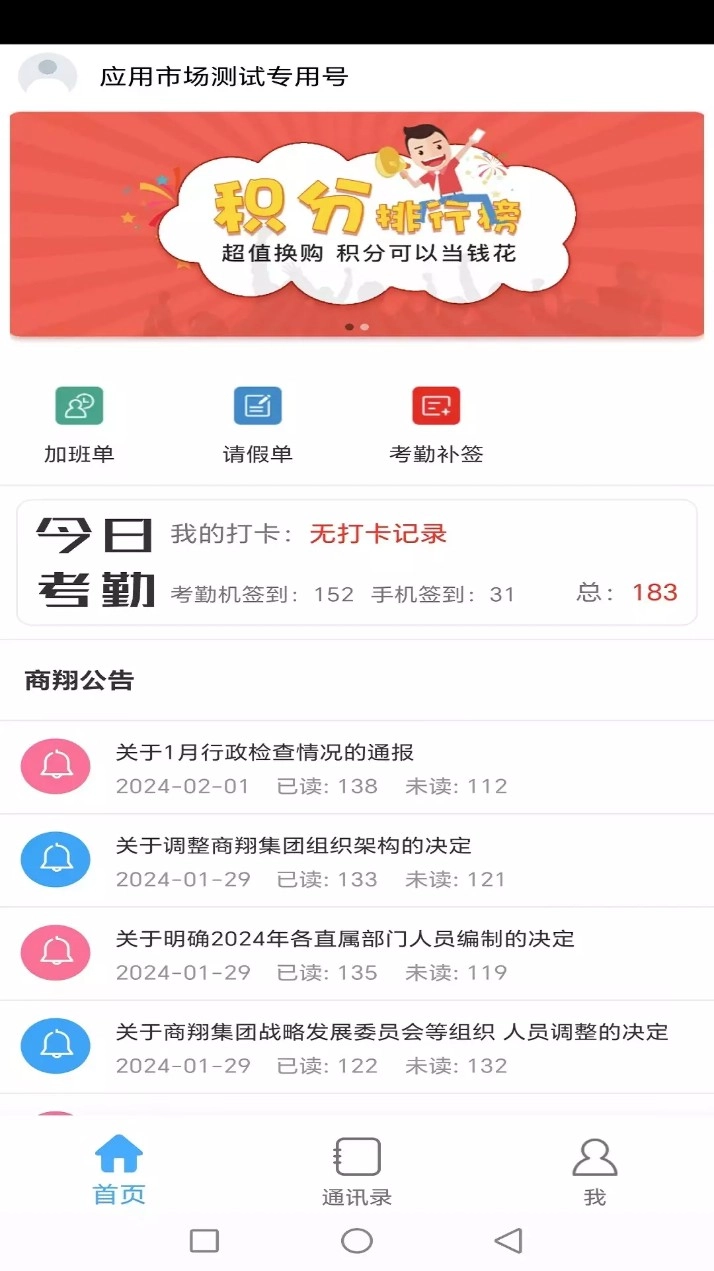Viewport: 714px width, 1271px height.
Task: Open 请假单 leave request form
Action: tap(257, 424)
